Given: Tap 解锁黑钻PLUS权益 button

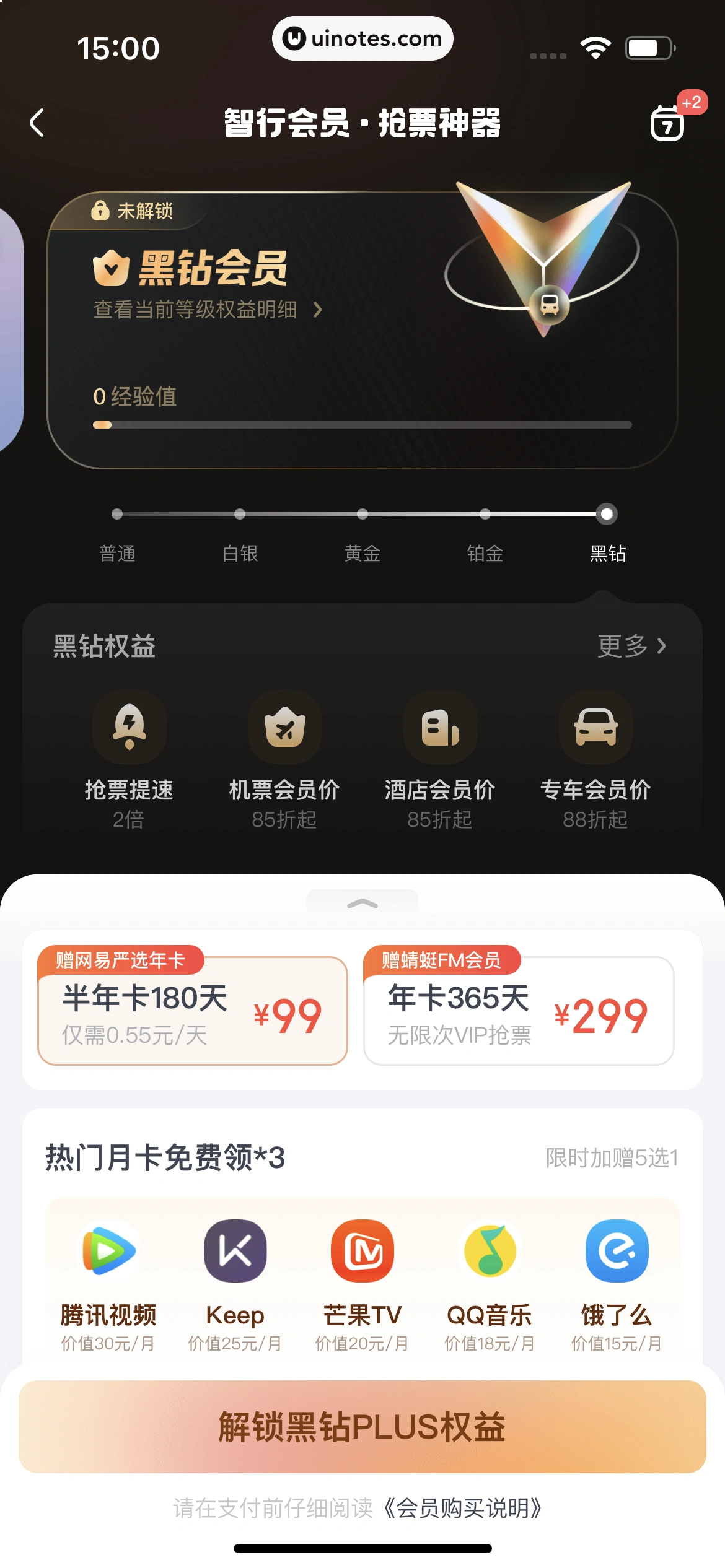Looking at the screenshot, I should coord(362,1427).
